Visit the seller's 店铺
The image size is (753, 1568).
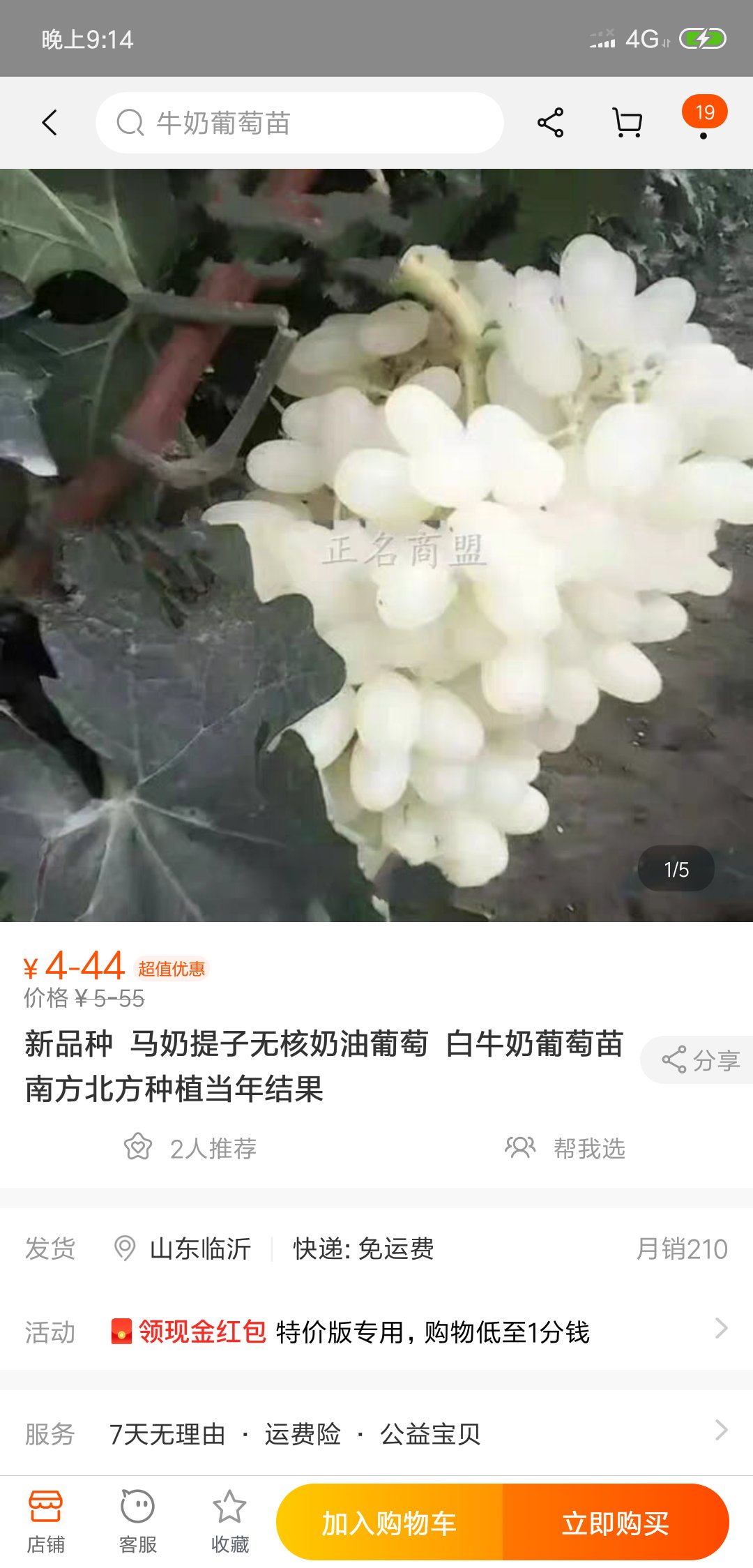pos(46,1523)
